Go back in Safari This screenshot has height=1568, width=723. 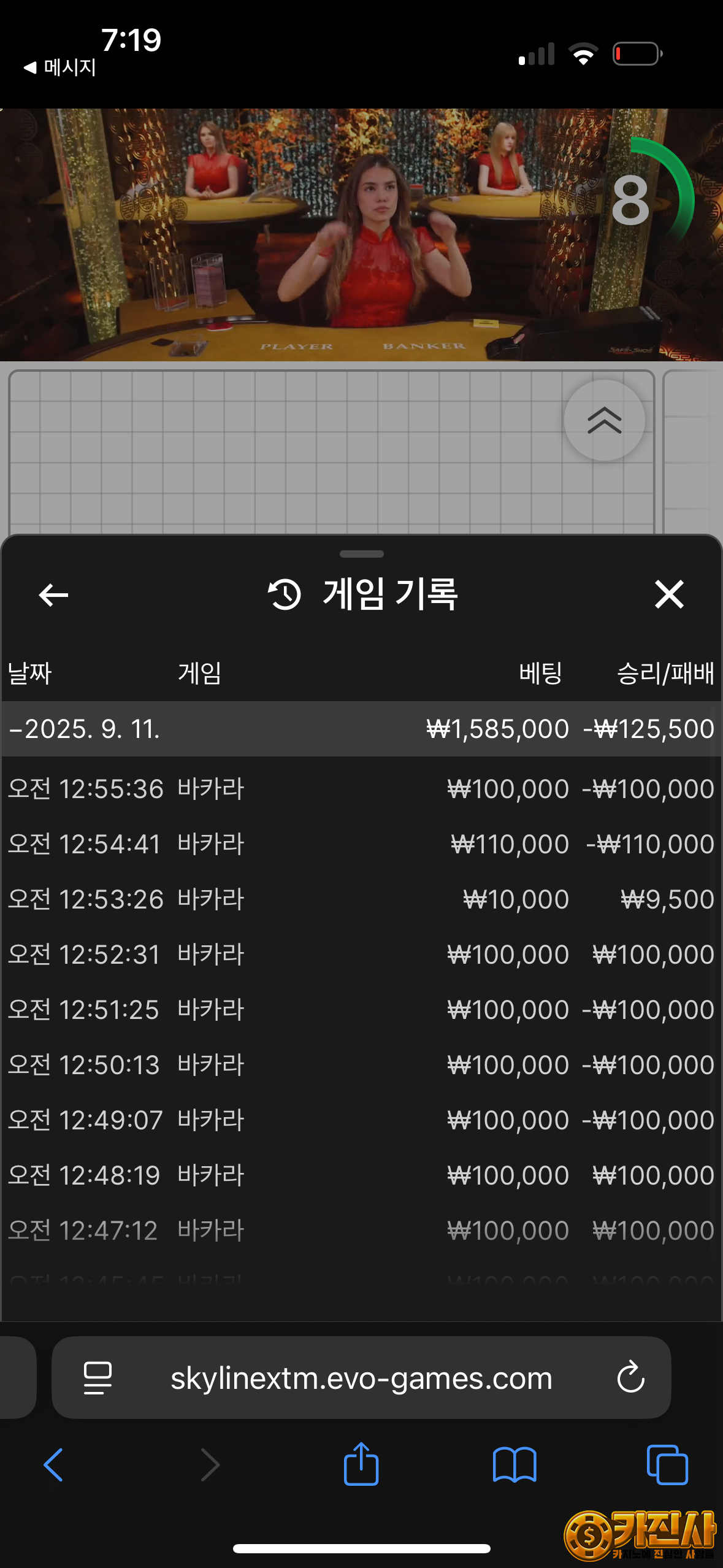click(53, 1465)
